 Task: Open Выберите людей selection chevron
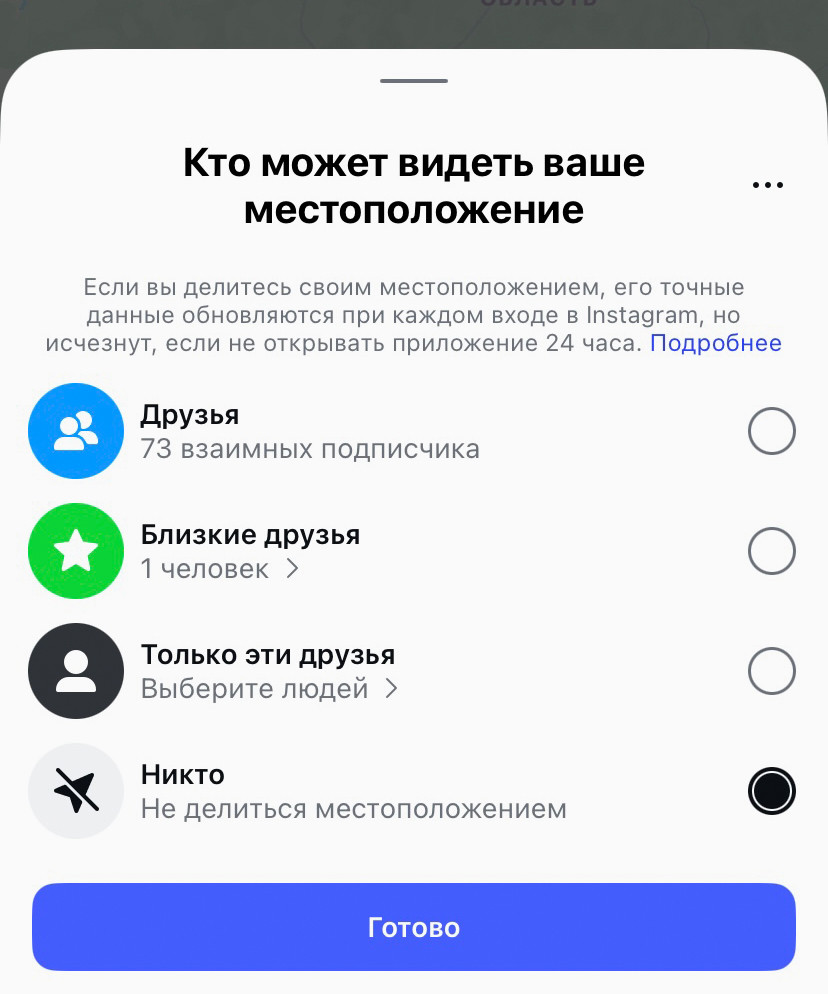[392, 689]
